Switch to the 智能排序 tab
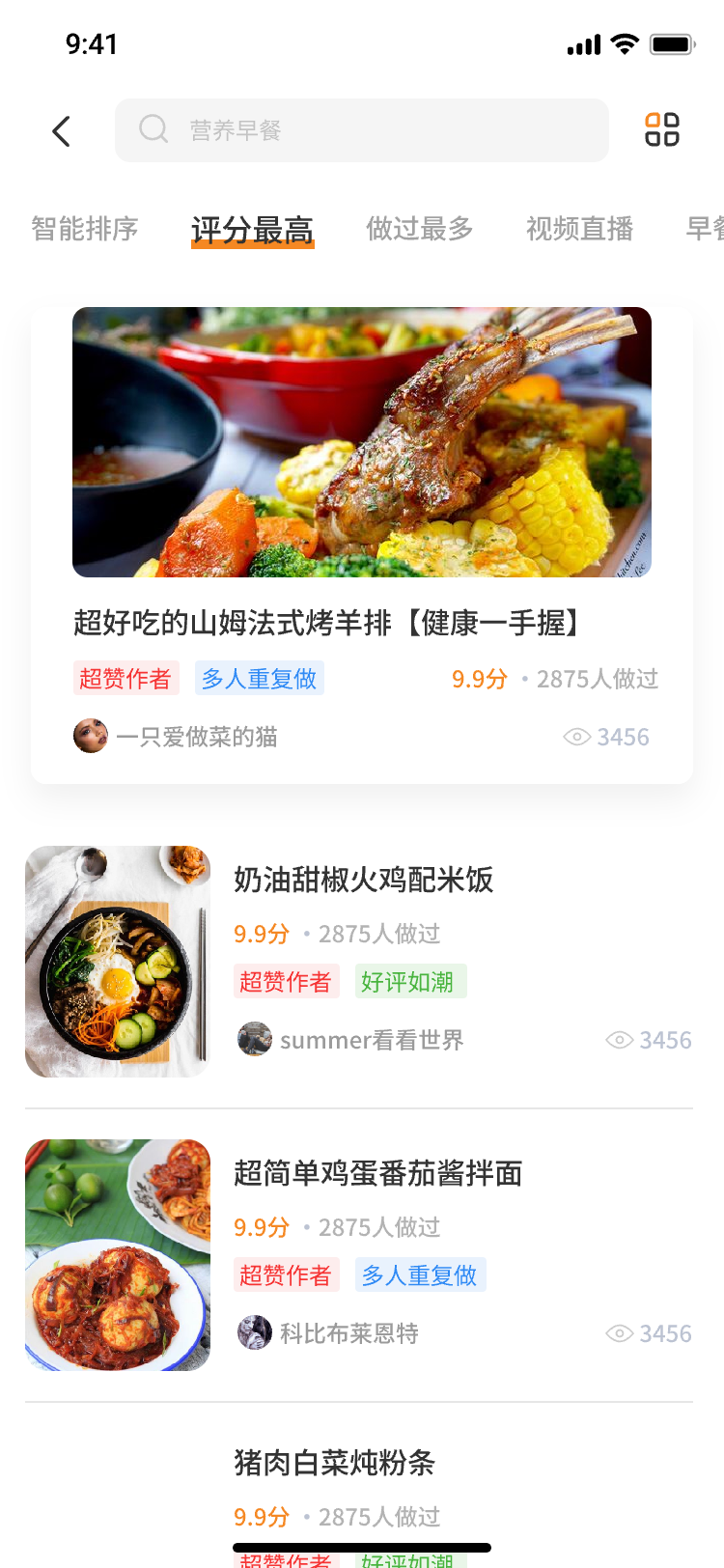724x1568 pixels. (x=85, y=229)
